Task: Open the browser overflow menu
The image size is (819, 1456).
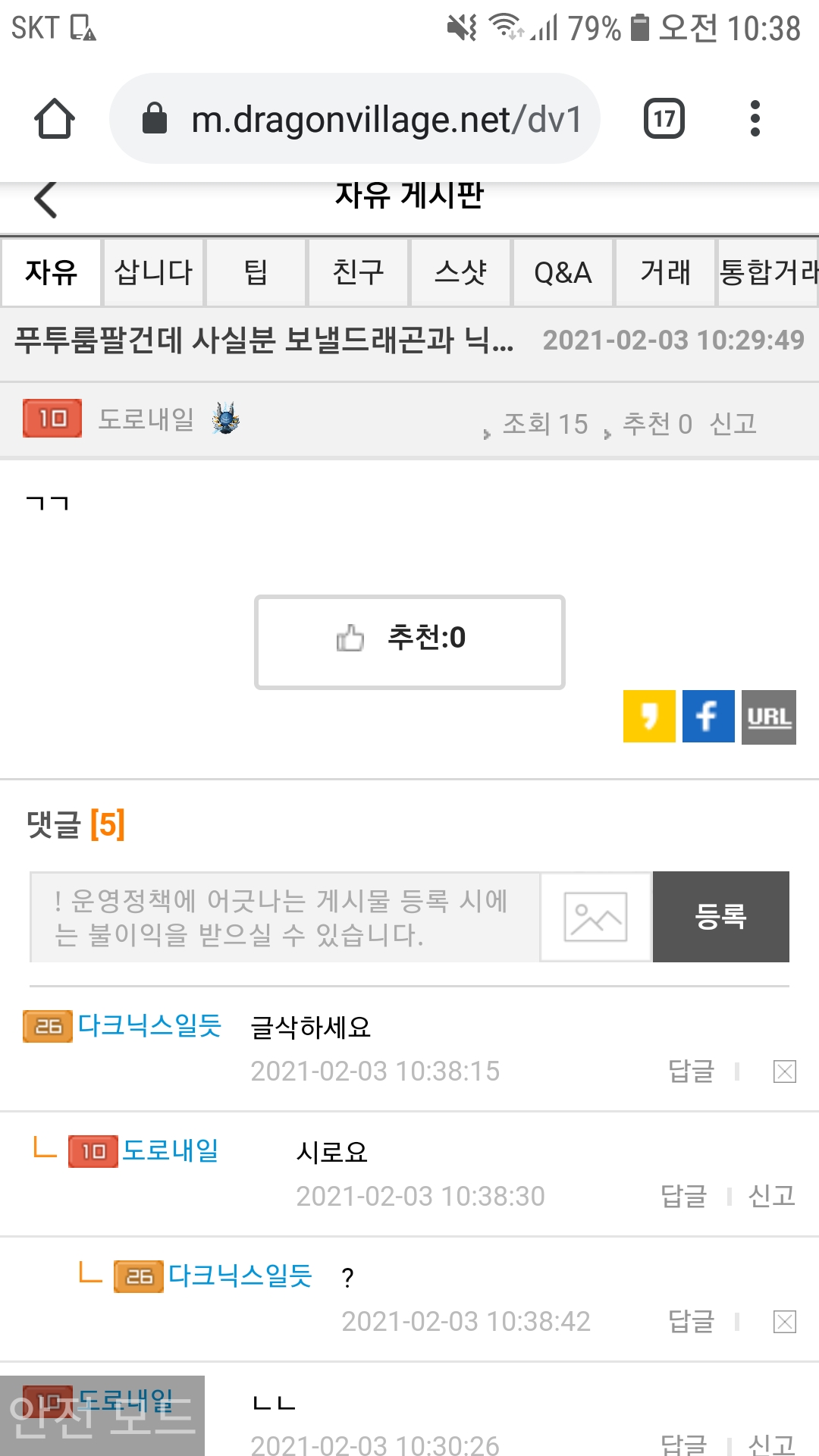Action: pos(754,119)
